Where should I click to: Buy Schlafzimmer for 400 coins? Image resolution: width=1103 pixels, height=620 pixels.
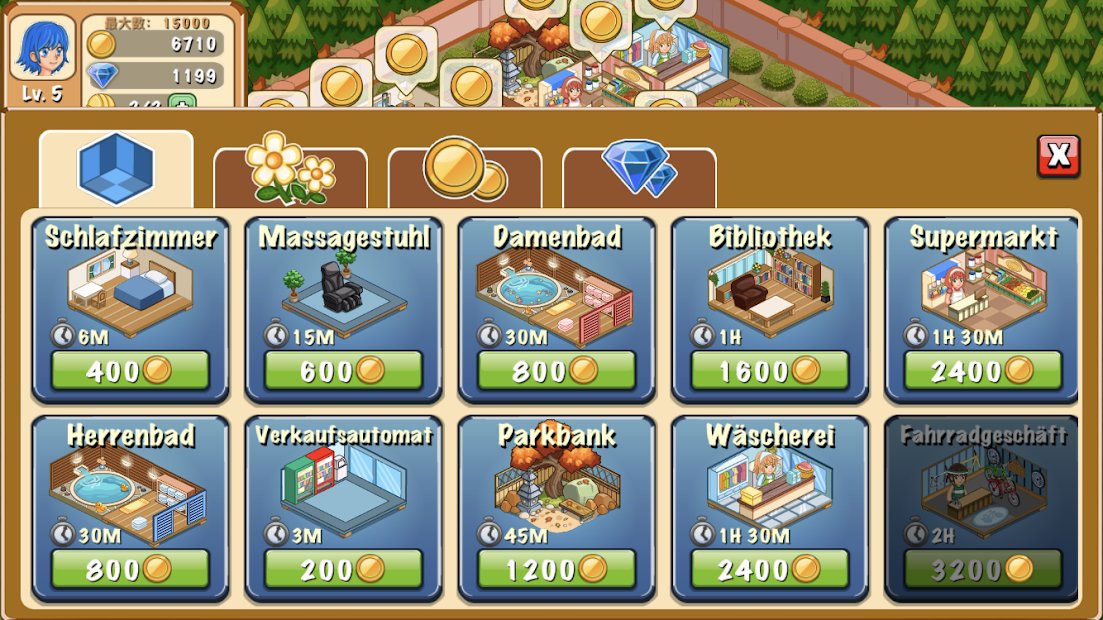(x=130, y=371)
